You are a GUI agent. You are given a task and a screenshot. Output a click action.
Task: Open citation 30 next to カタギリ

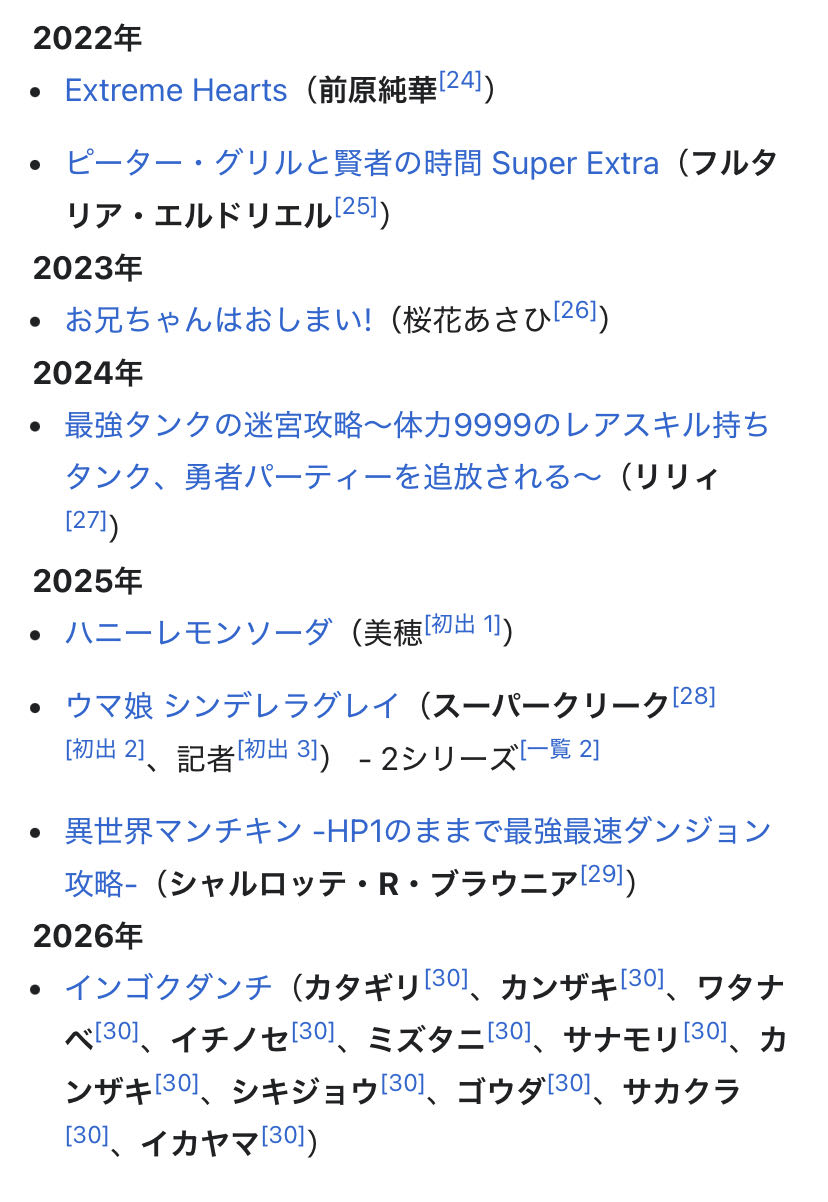tap(446, 978)
